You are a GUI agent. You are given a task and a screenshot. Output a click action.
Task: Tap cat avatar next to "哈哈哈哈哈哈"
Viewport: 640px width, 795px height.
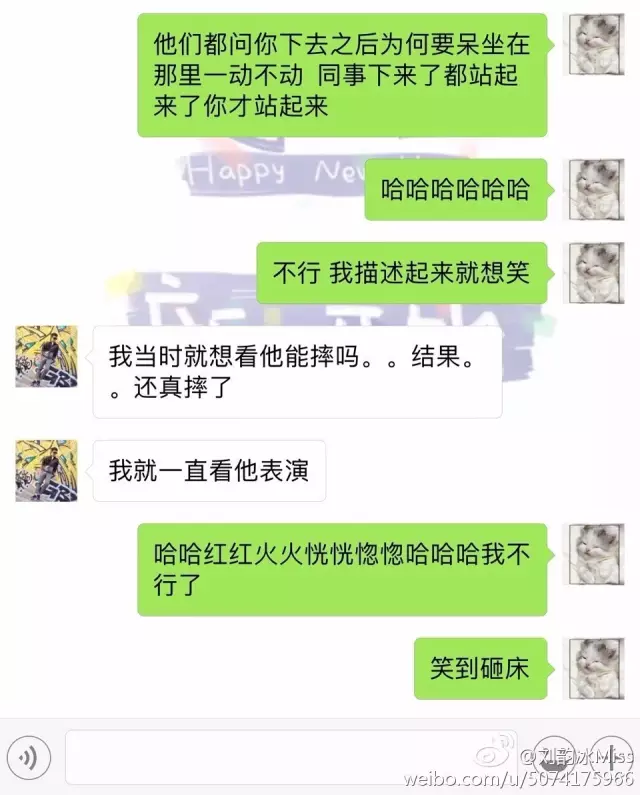point(598,189)
